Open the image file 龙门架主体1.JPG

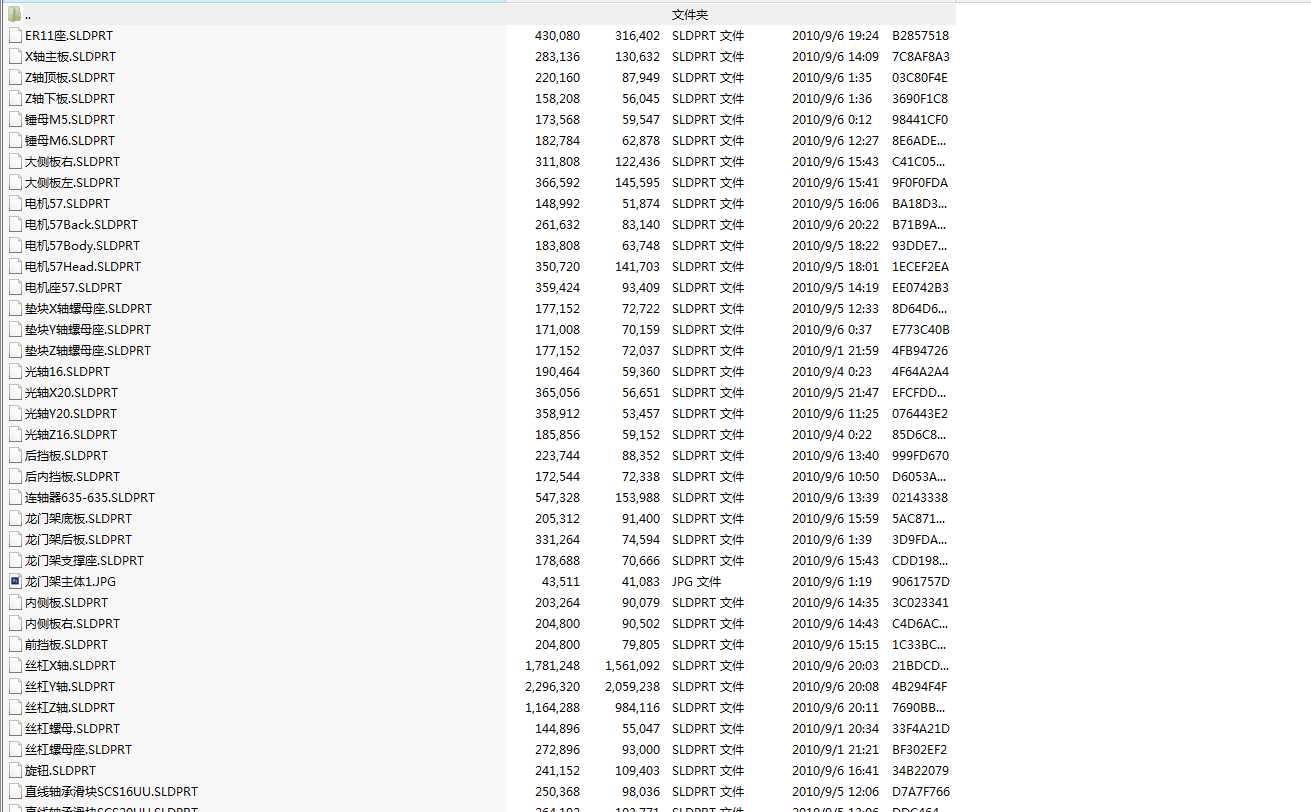(x=70, y=581)
